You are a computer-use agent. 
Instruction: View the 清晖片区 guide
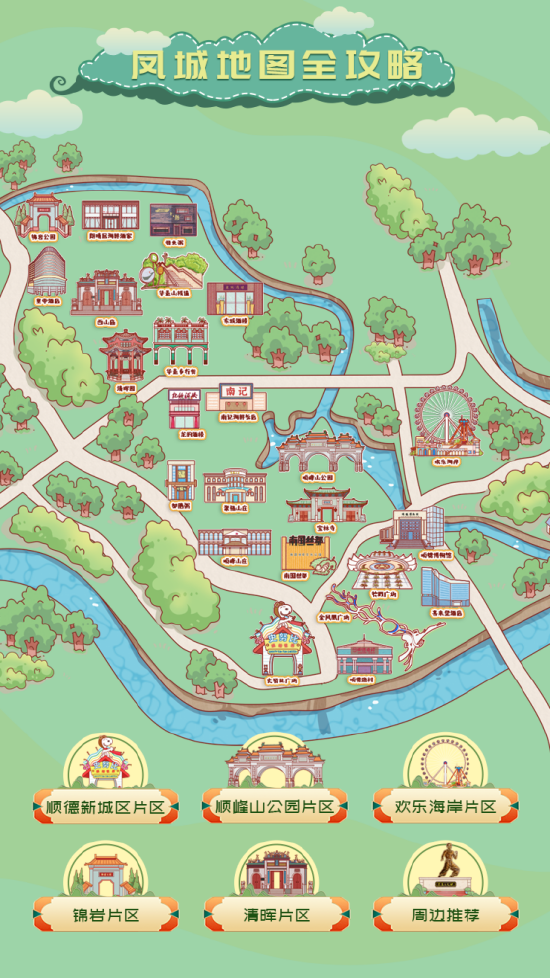(277, 915)
